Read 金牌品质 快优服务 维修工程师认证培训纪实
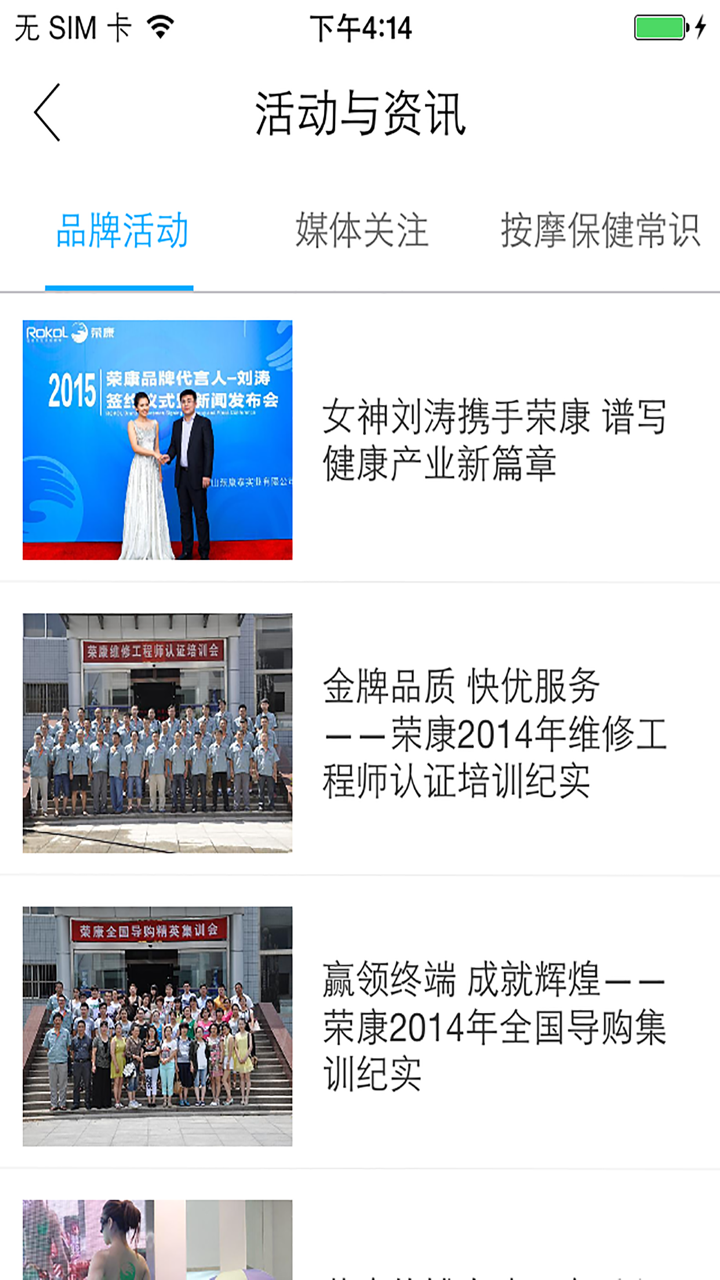Screen dimensions: 720x1280 (x=494, y=733)
